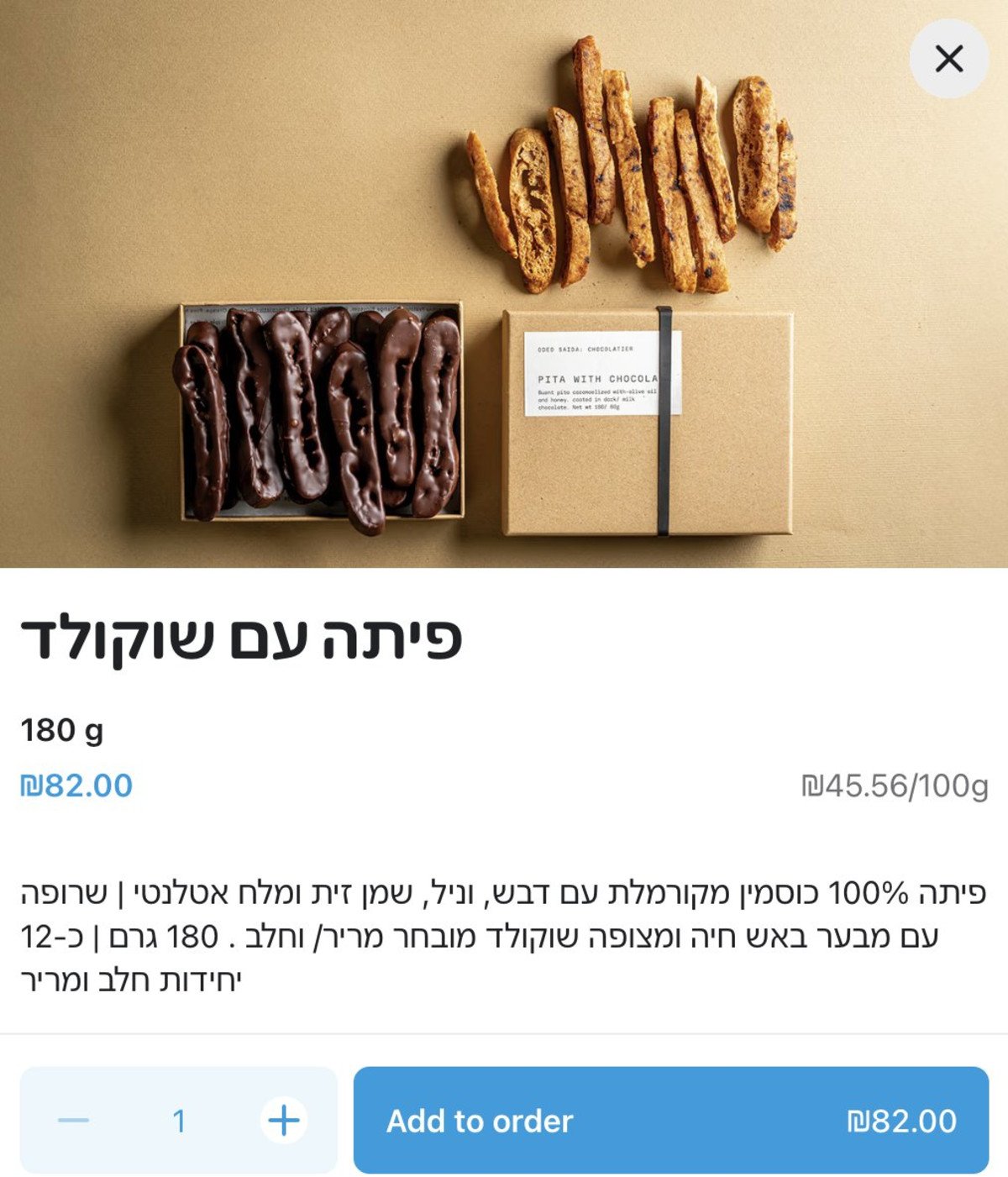Decrease quantity with the minus button

coord(74,1120)
